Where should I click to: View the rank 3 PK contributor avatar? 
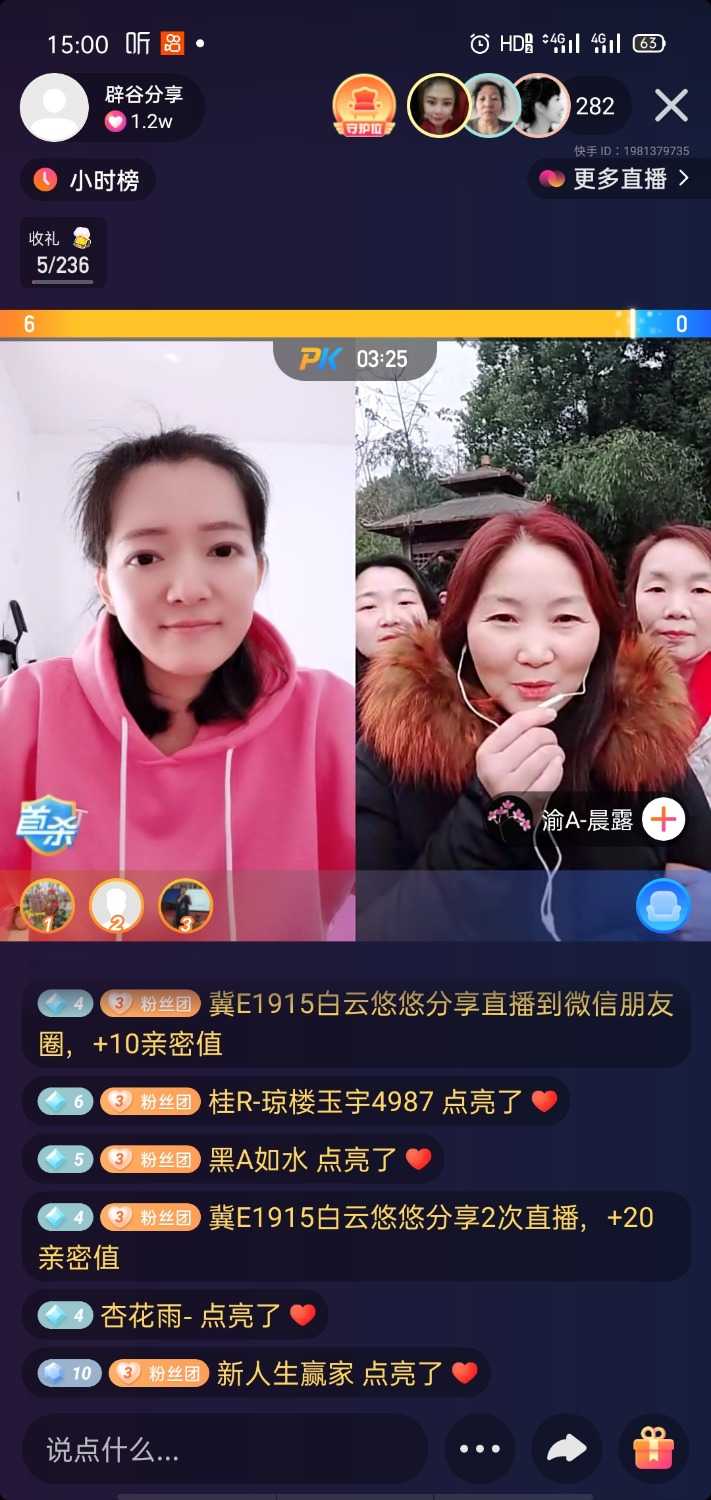pos(186,906)
